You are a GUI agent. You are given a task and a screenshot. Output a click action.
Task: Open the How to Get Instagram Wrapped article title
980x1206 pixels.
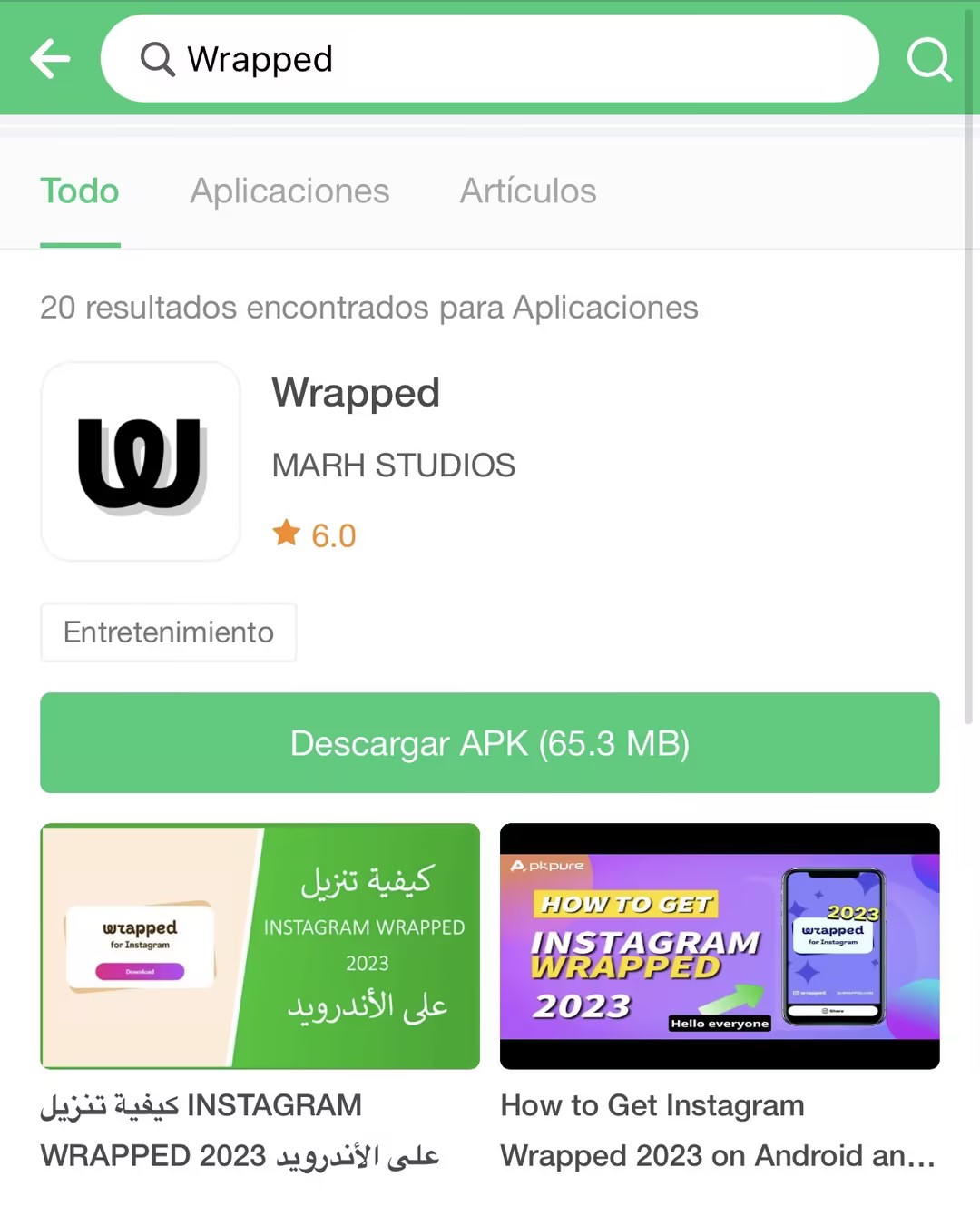pos(717,1130)
